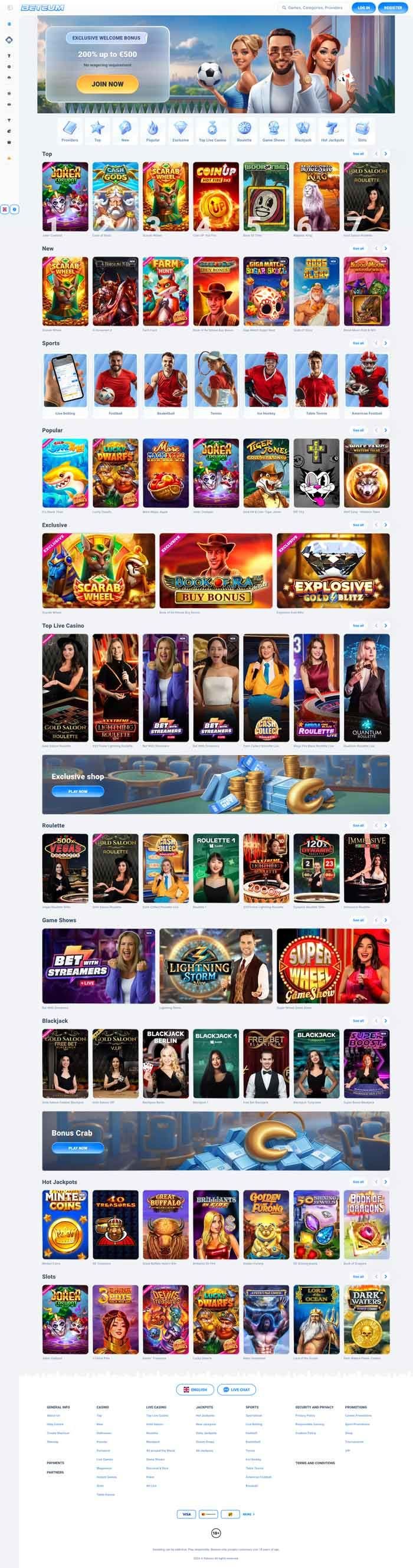Click the JOIN NOW welcome bonus button
413x1568 pixels.
[x=107, y=84]
